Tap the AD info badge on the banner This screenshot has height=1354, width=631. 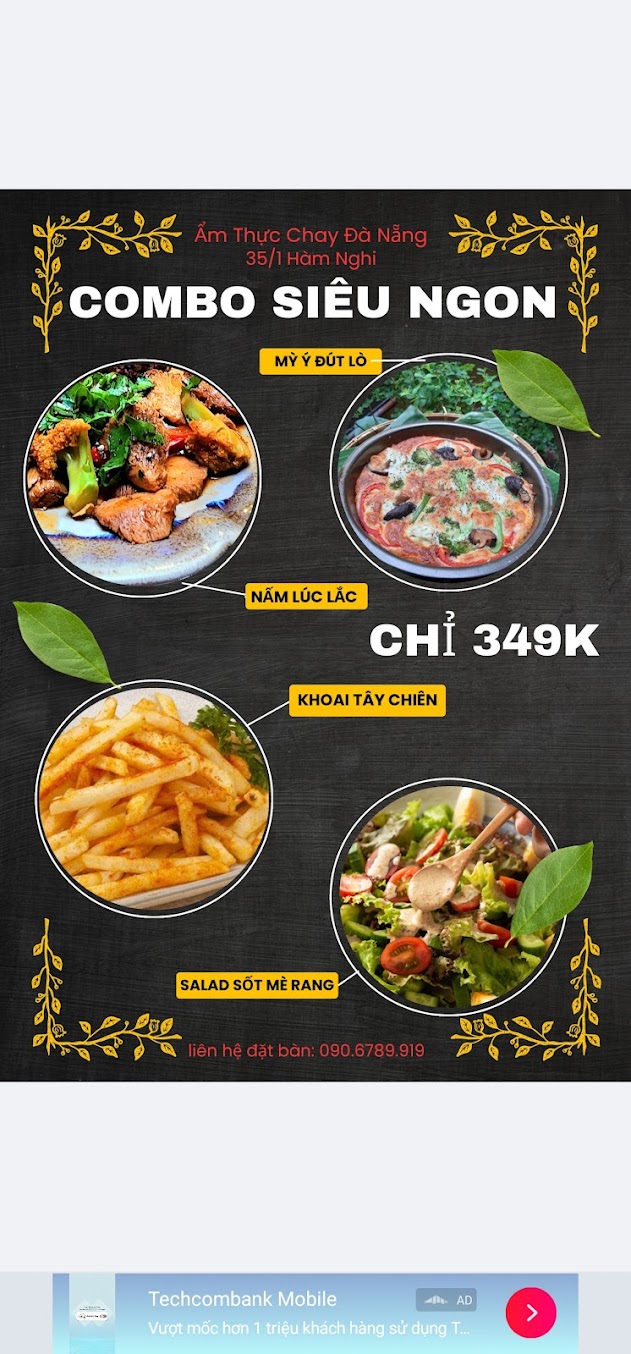tap(446, 1300)
